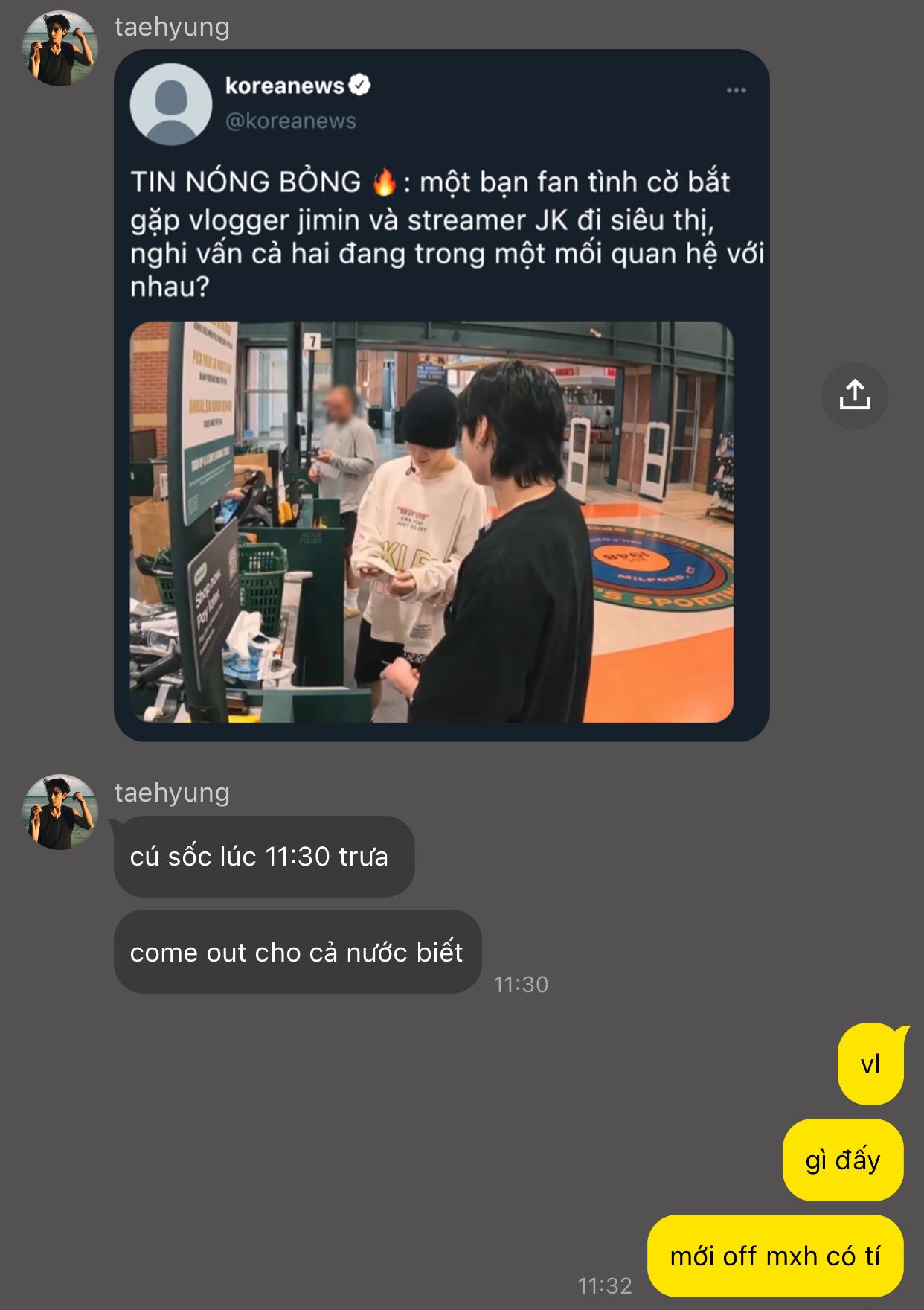The height and width of the screenshot is (1310, 924).
Task: Open the koreanews screenshot image taehyung sent
Action: tap(441, 394)
